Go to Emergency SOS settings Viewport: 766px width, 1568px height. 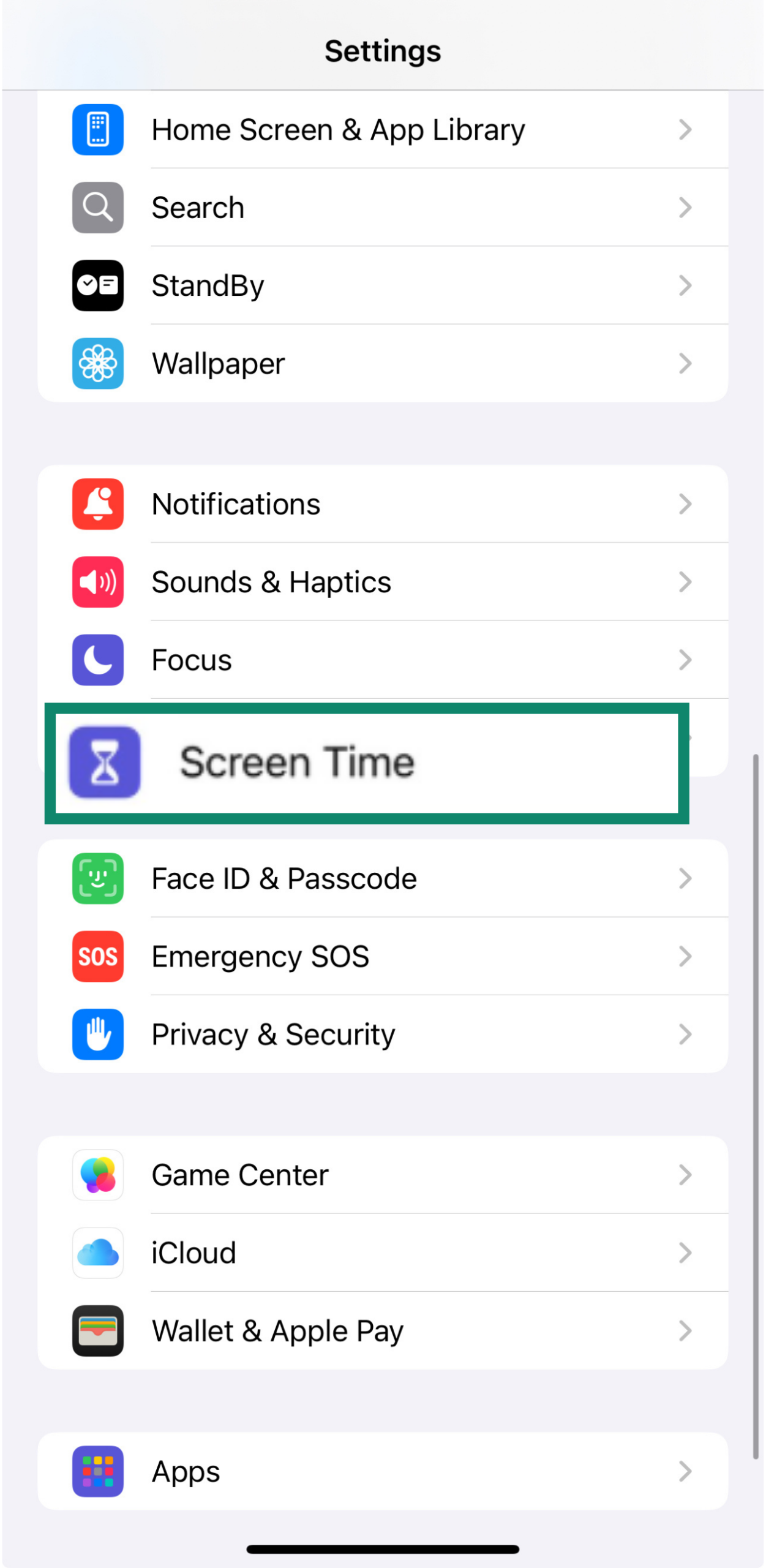pyautogui.click(x=383, y=957)
